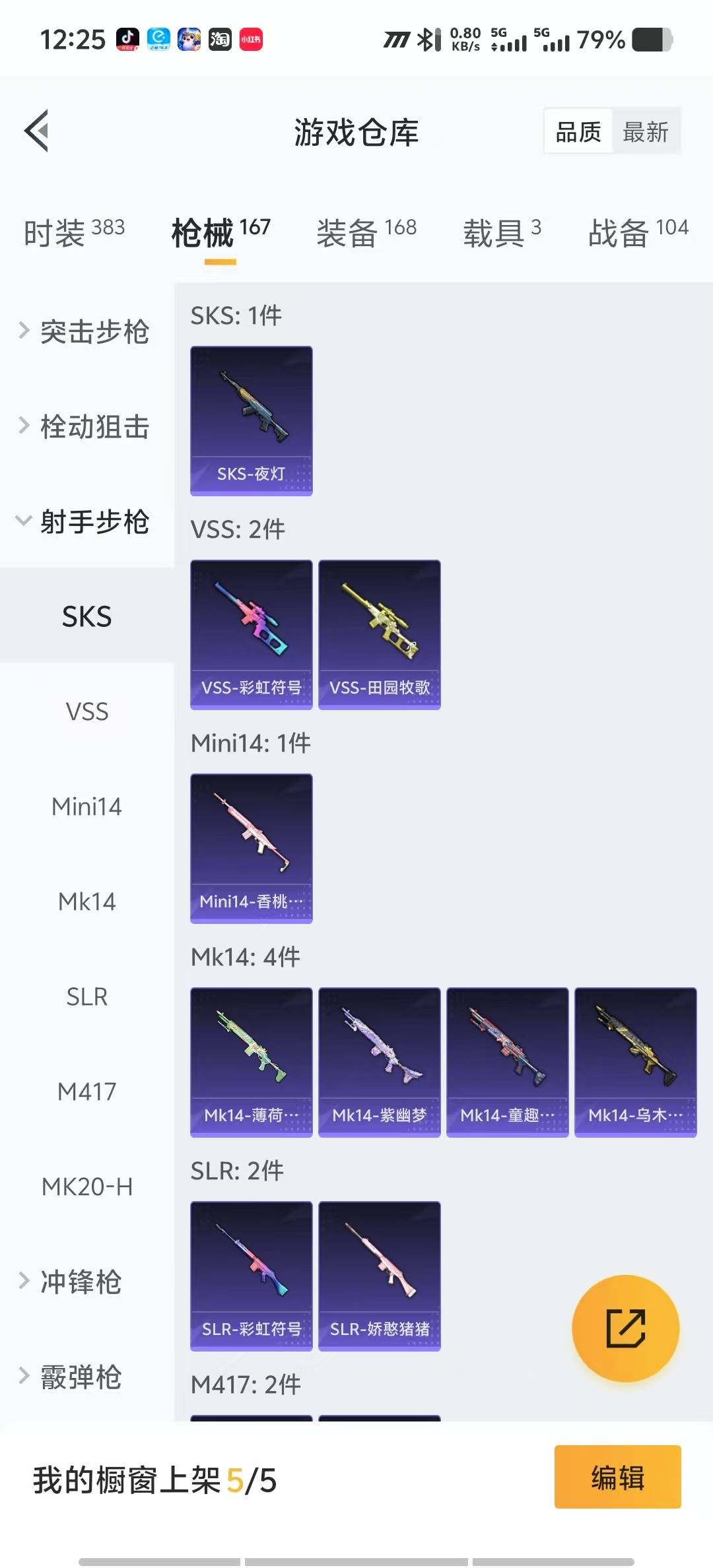Sort inventory by 品质 quality
The image size is (713, 1568).
(x=577, y=131)
